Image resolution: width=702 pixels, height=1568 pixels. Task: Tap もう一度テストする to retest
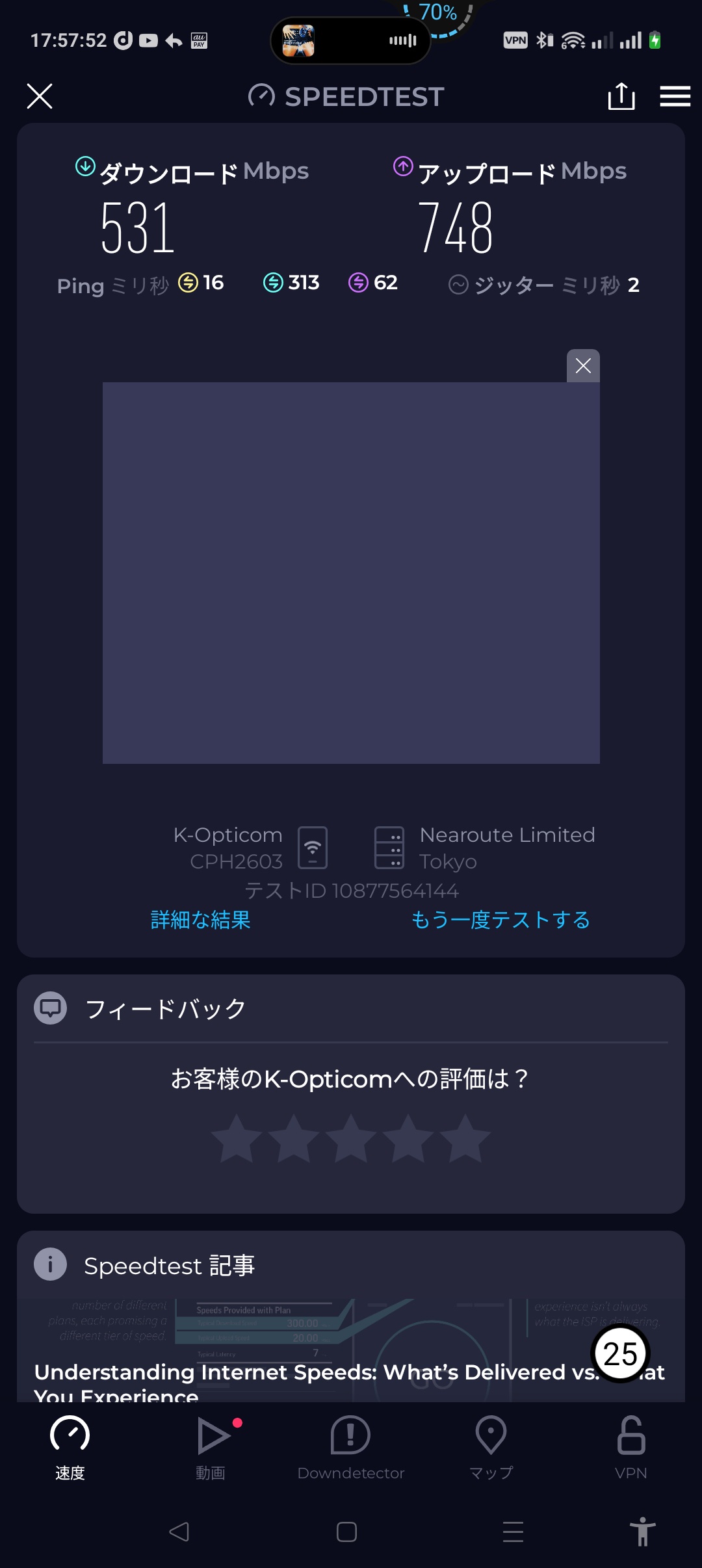[500, 920]
